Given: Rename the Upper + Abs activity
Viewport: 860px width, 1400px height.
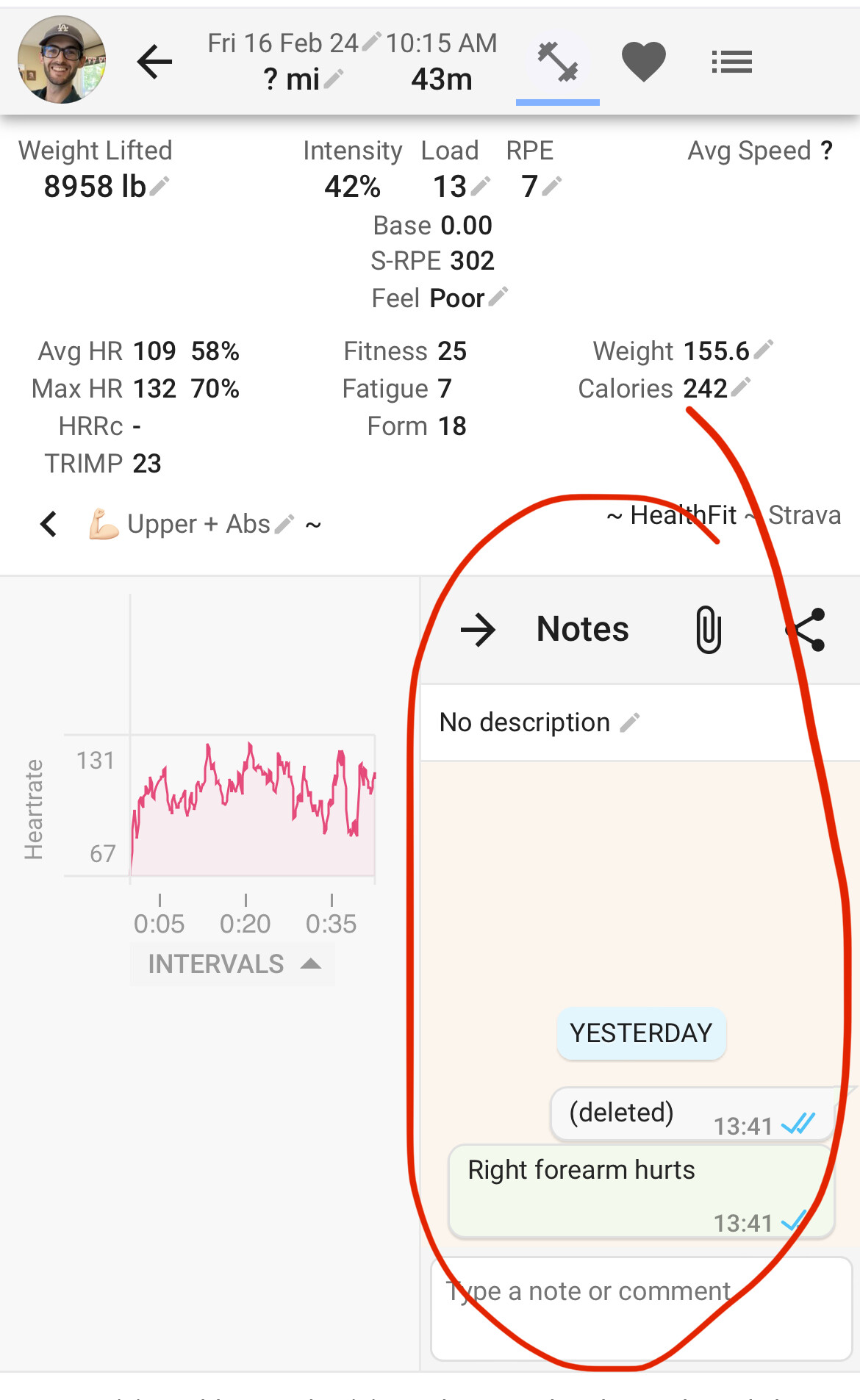Looking at the screenshot, I should [284, 524].
